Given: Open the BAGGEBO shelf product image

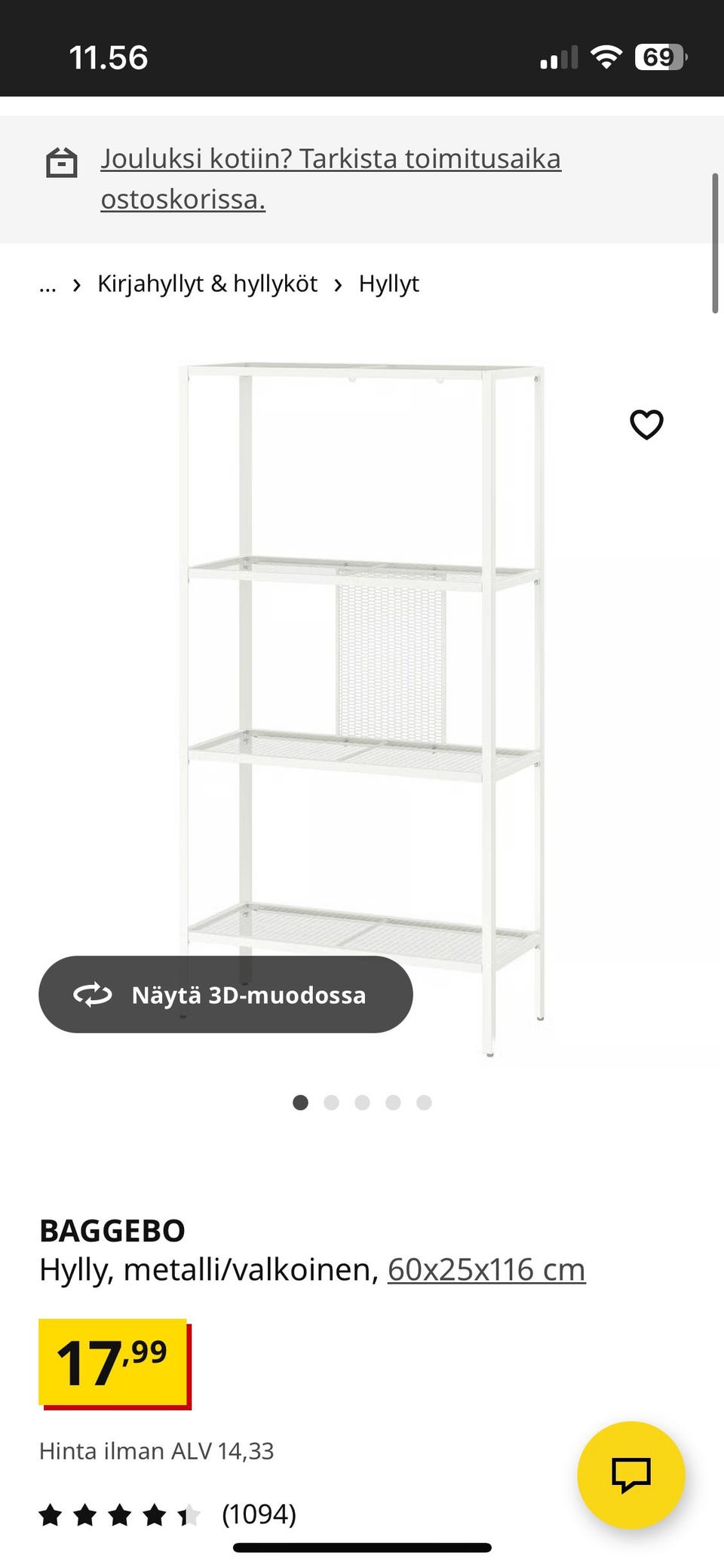Looking at the screenshot, I should click(x=362, y=679).
